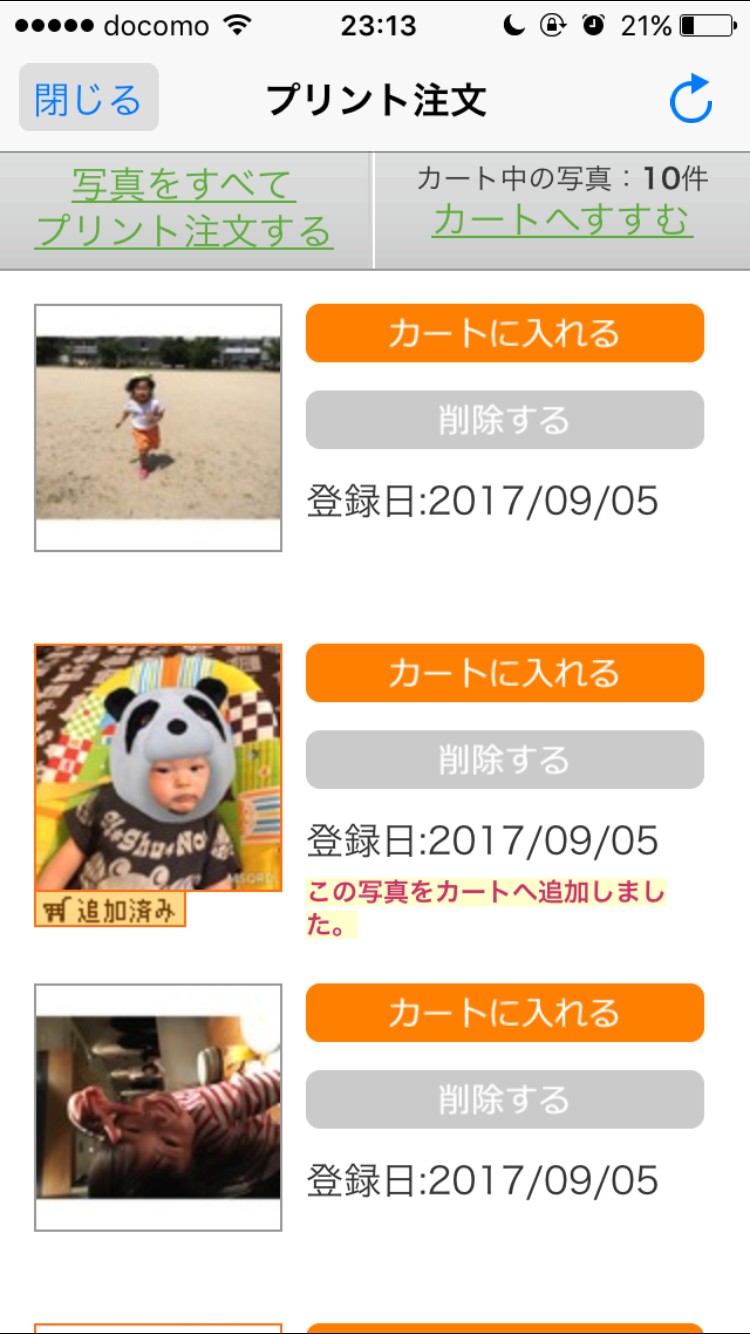This screenshot has height=1334, width=750.
Task: Add the playground toddler photo to cart
Action: pos(505,333)
